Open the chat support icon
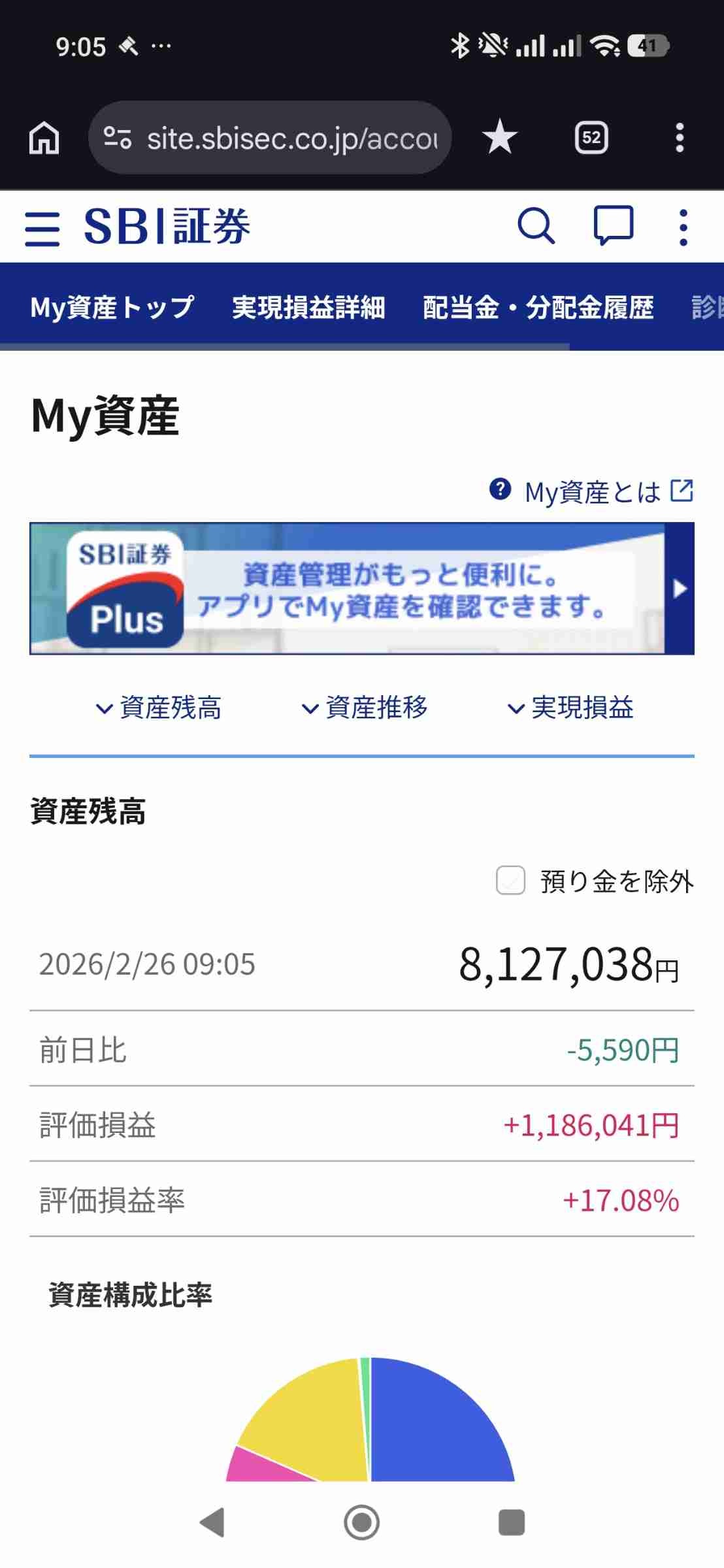724x1568 pixels. click(613, 226)
